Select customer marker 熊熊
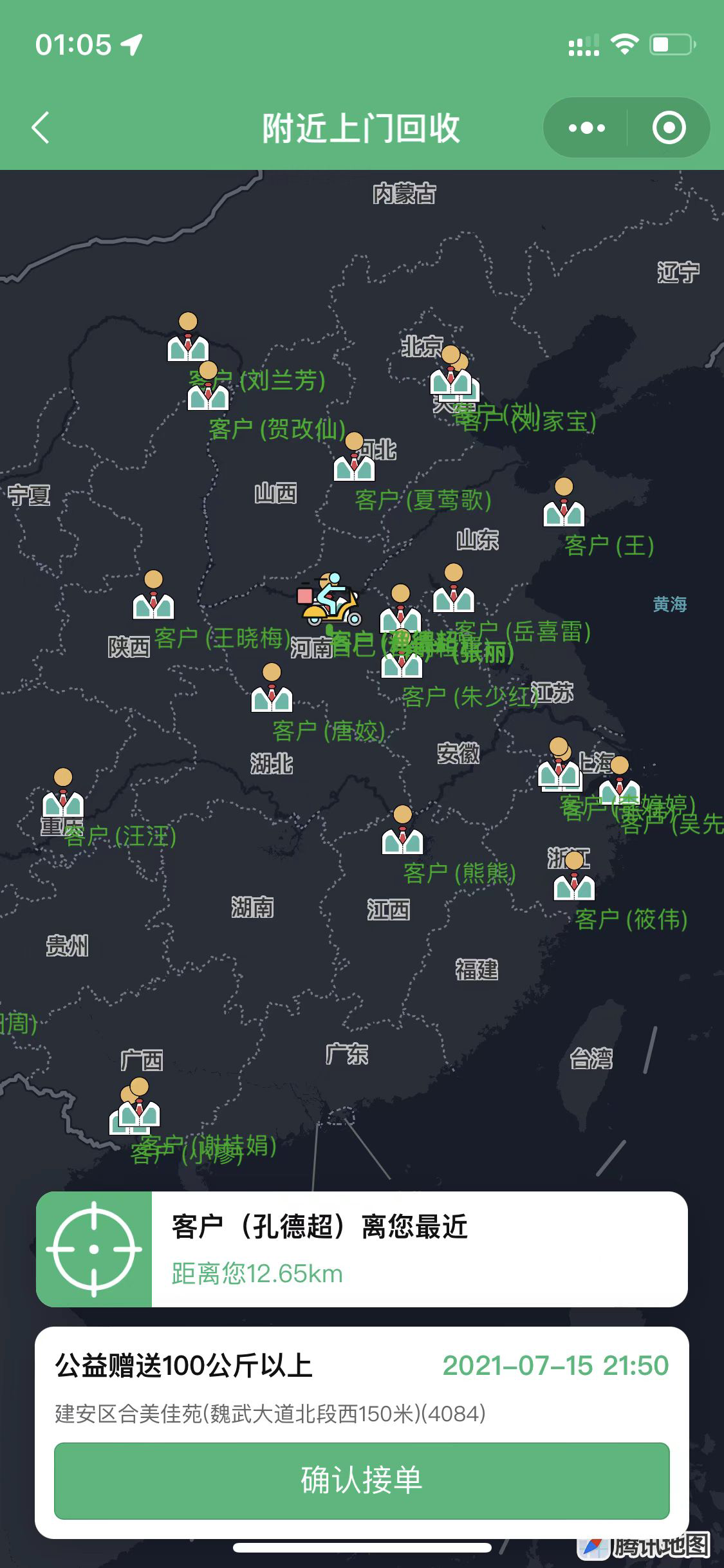This screenshot has width=724, height=1568. click(x=402, y=830)
